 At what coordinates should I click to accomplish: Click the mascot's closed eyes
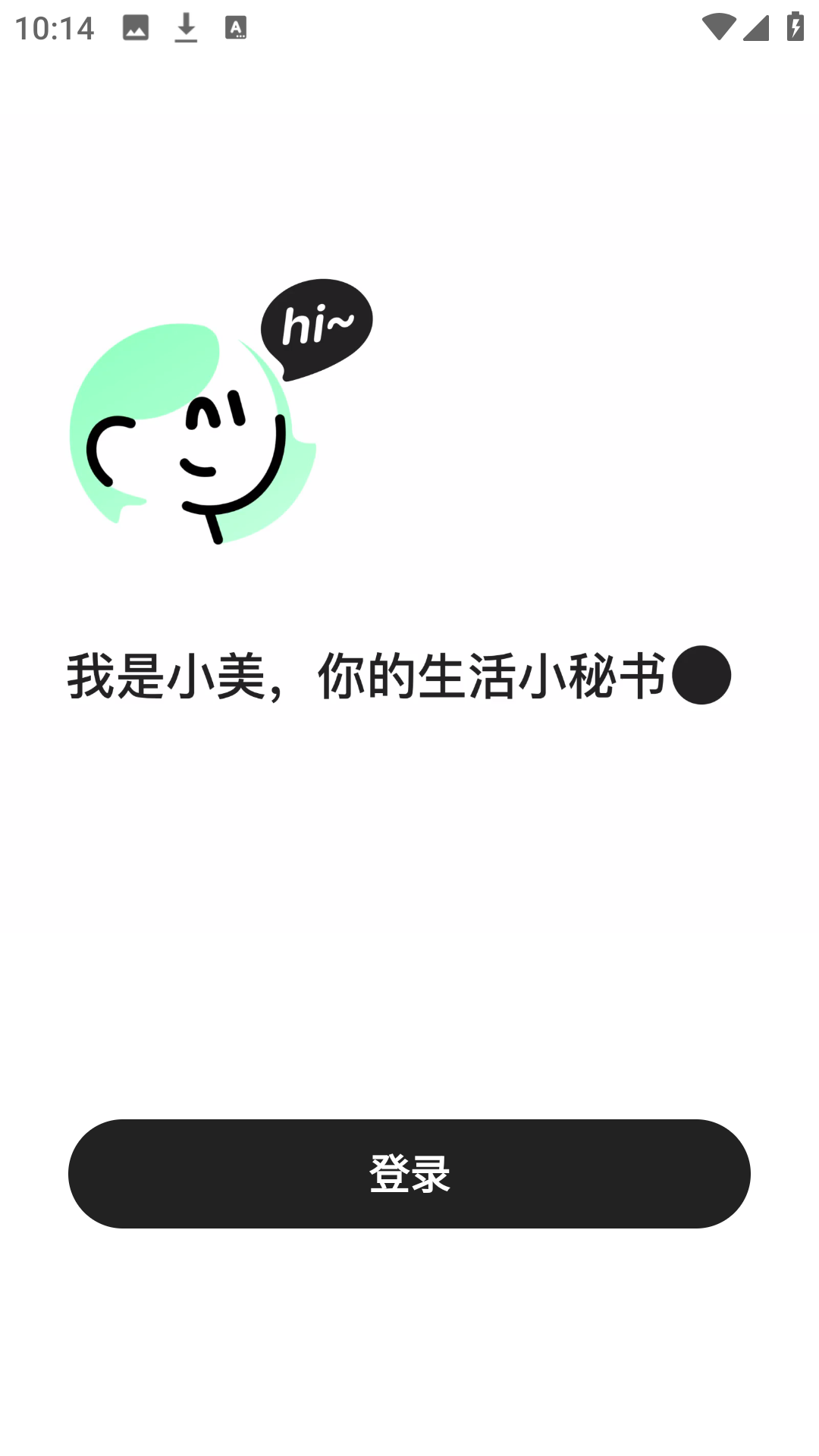[216, 409]
